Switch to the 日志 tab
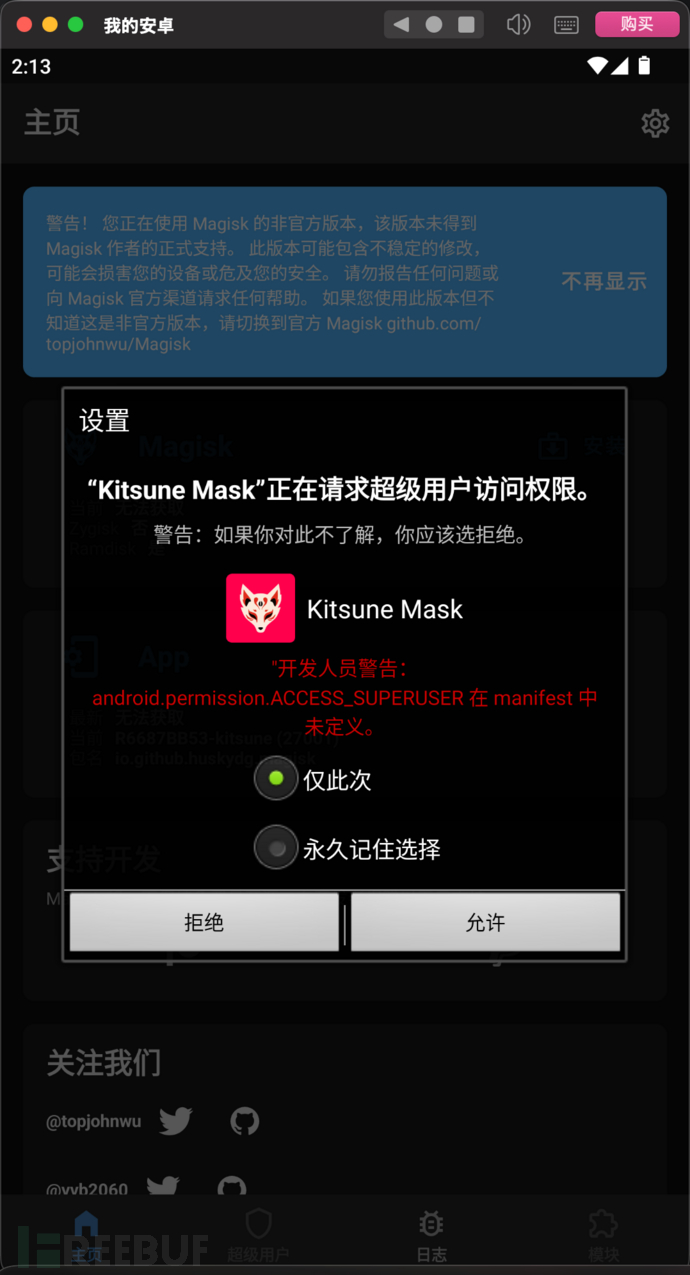This screenshot has height=1275, width=690. pos(431,1236)
